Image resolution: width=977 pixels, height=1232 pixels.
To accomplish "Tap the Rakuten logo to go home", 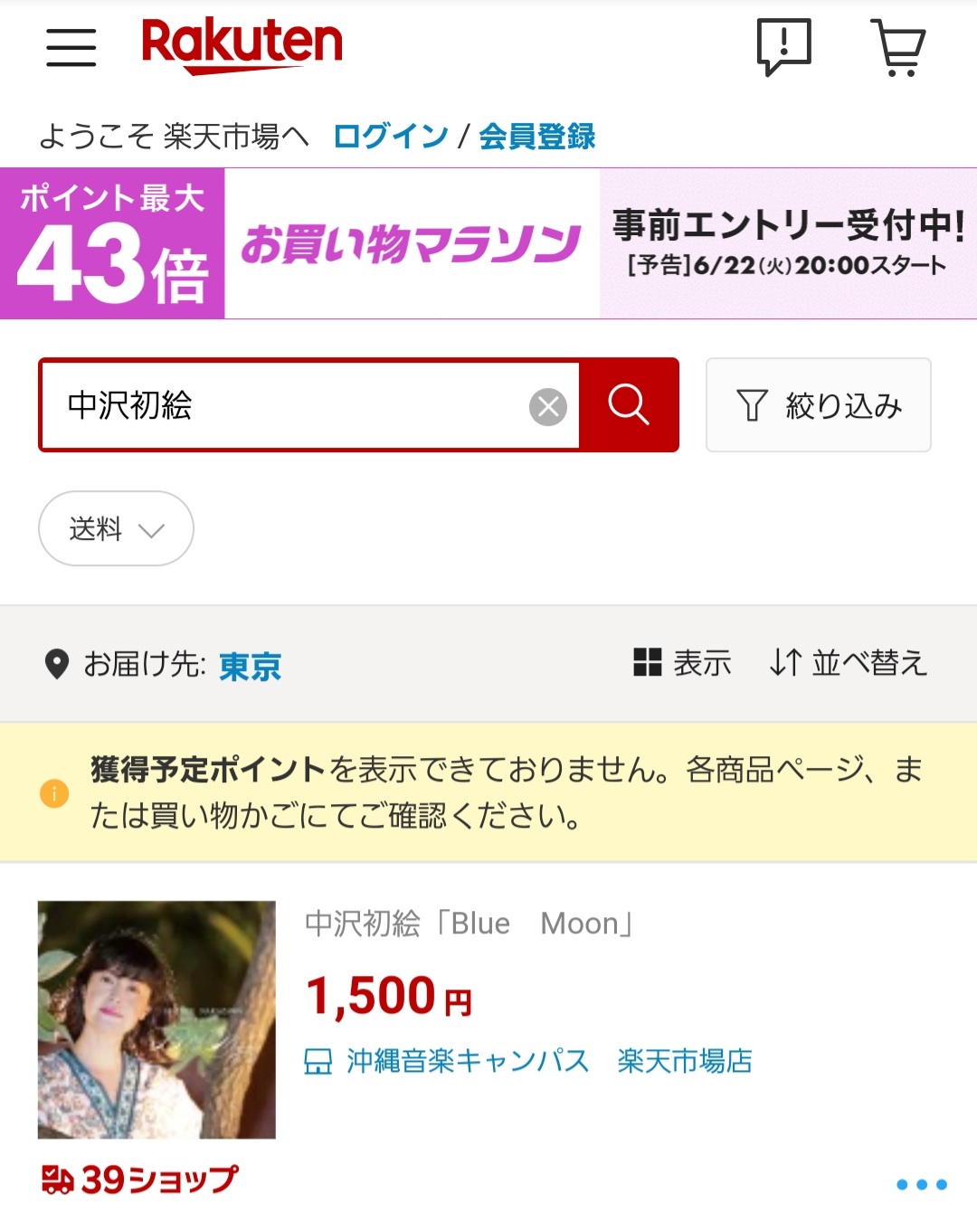I will tap(242, 45).
